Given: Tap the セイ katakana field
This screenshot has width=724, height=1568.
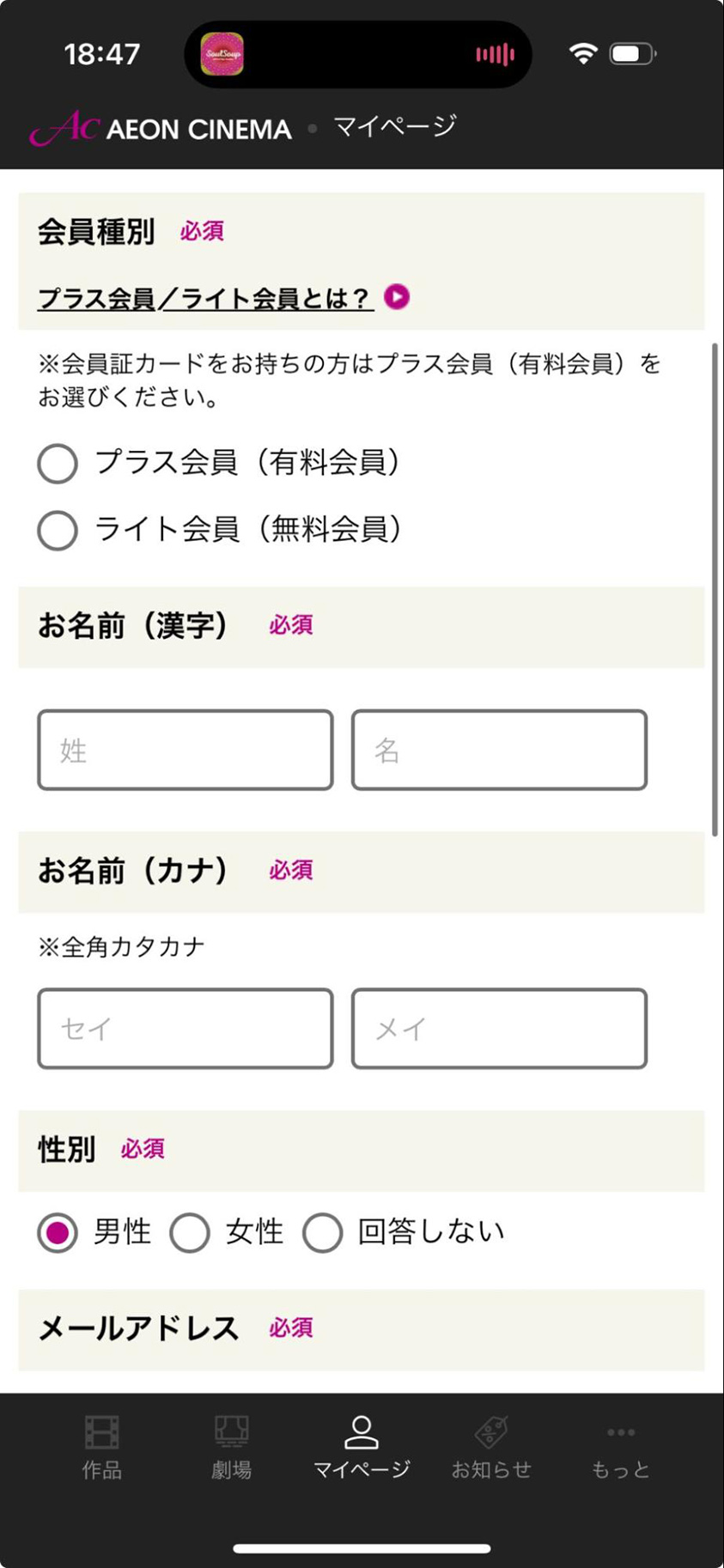Looking at the screenshot, I should click(x=186, y=1028).
